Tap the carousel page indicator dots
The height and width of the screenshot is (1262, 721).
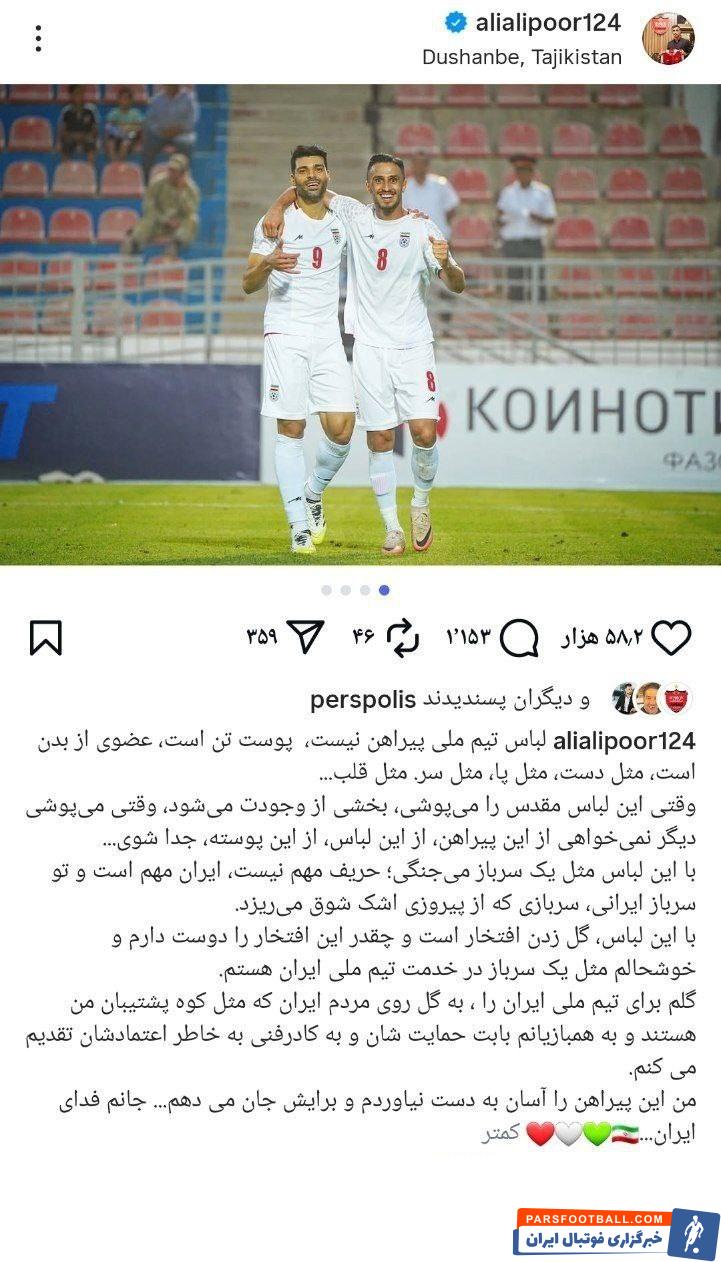point(355,590)
